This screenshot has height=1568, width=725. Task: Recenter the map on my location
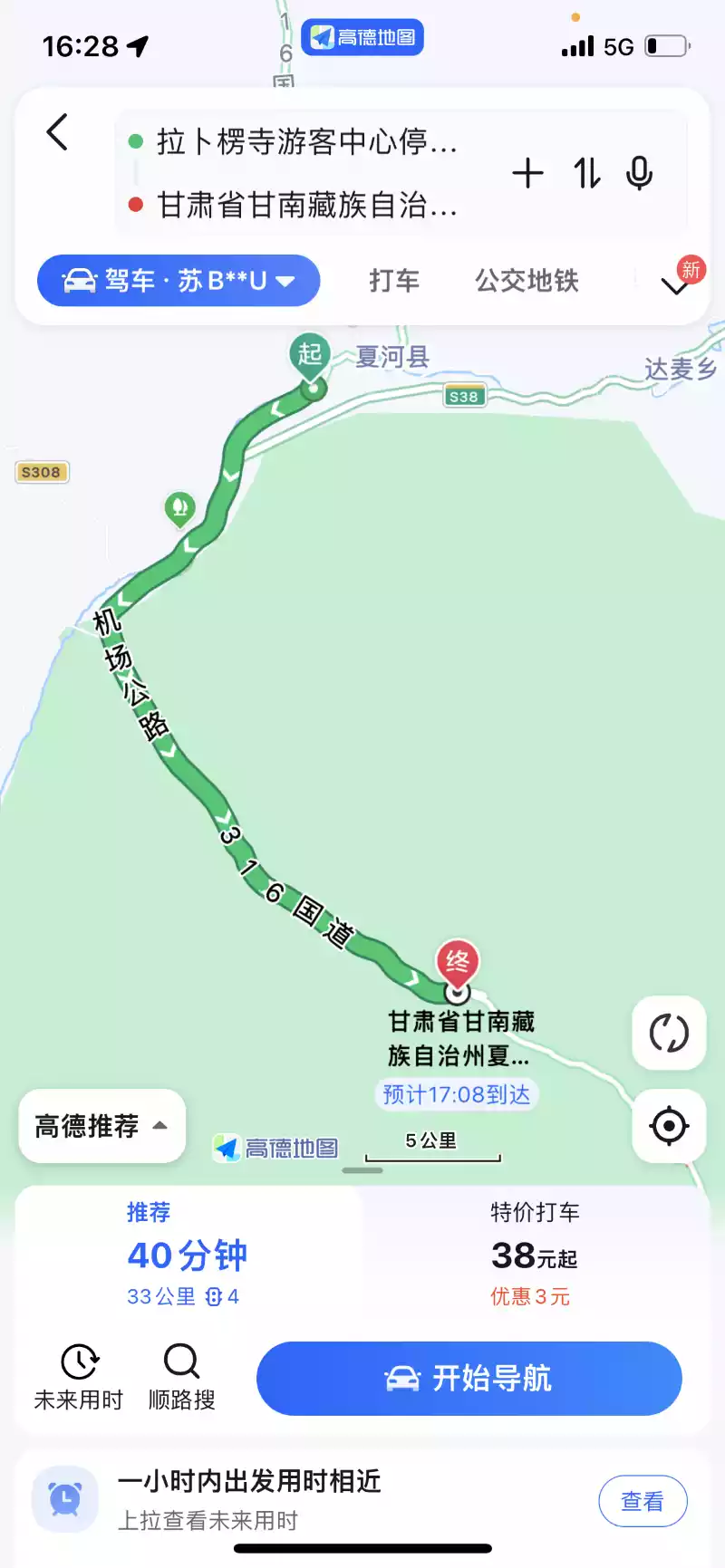click(x=669, y=1126)
